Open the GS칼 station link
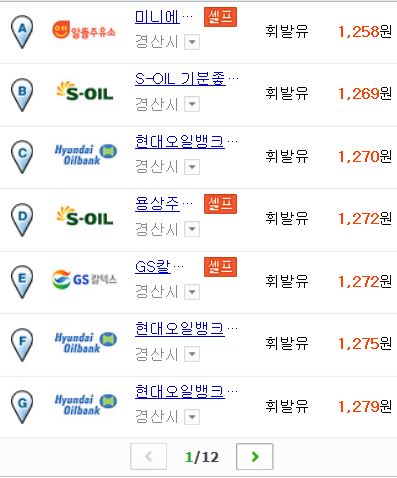Screen dimensions: 397x478 click(x=153, y=266)
